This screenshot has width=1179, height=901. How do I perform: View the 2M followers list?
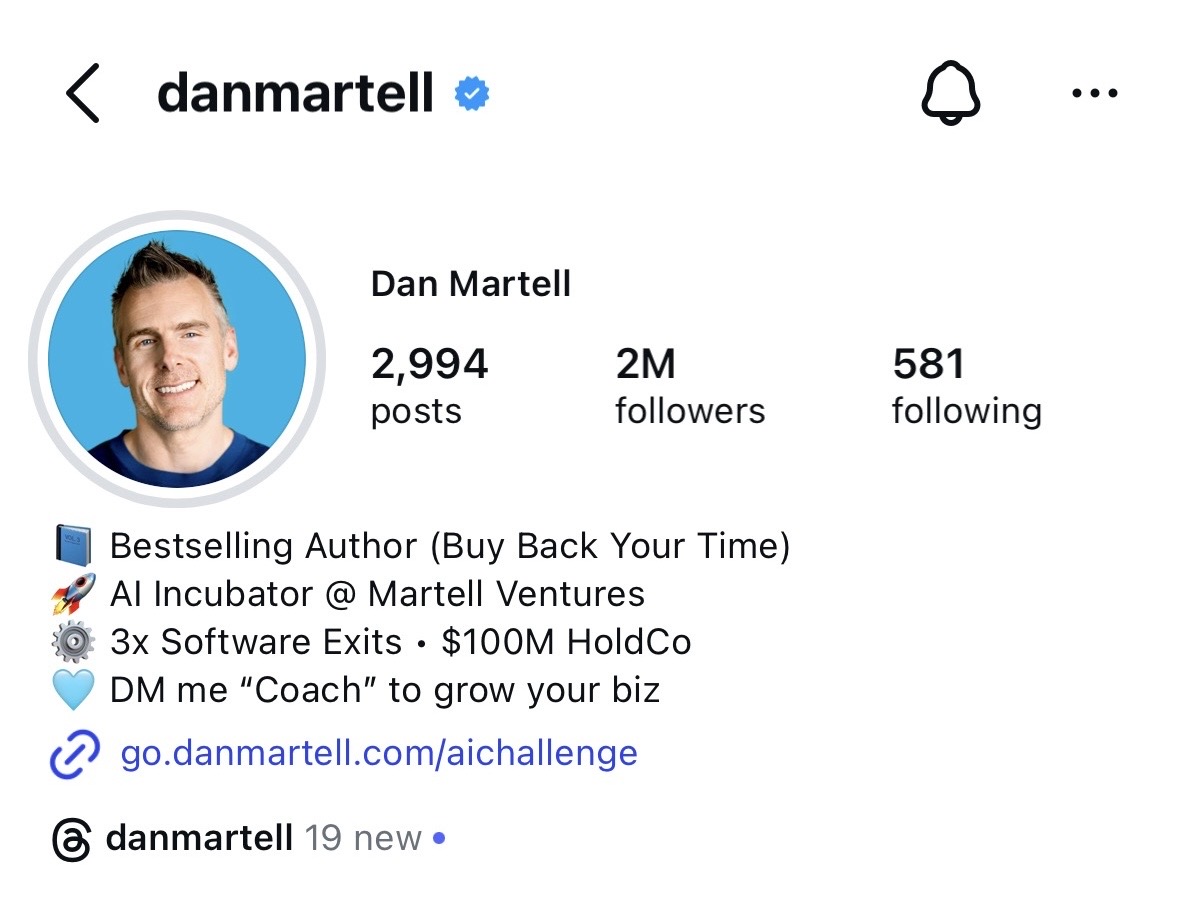coord(689,386)
